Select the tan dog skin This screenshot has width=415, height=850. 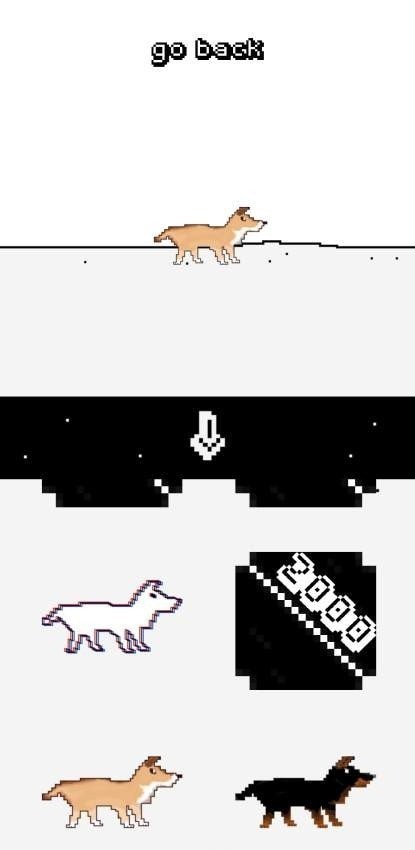point(112,791)
